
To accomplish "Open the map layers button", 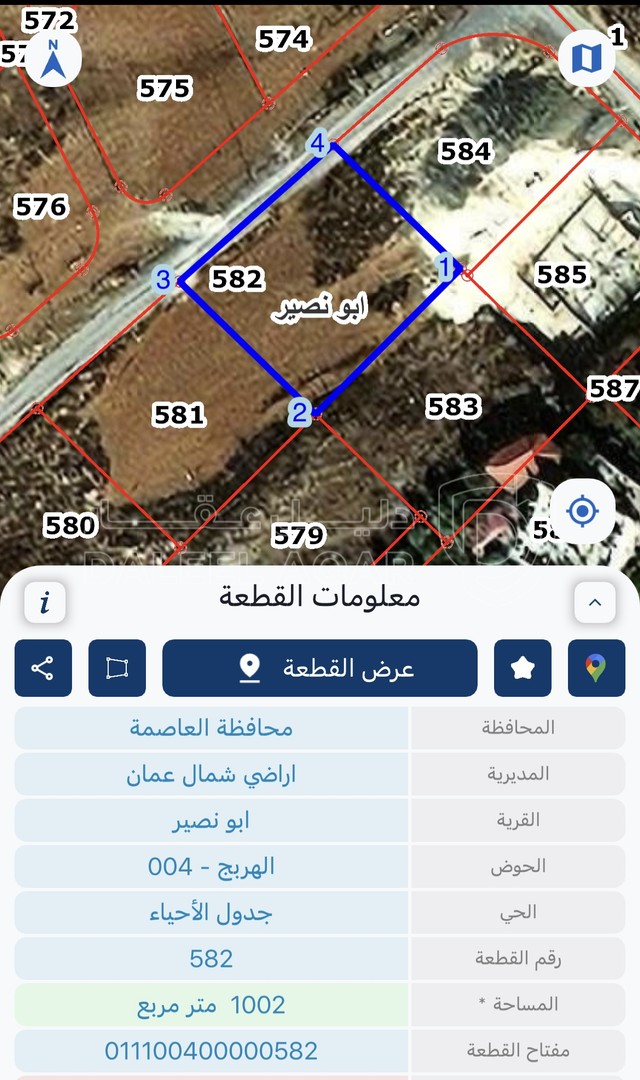I will [586, 59].
